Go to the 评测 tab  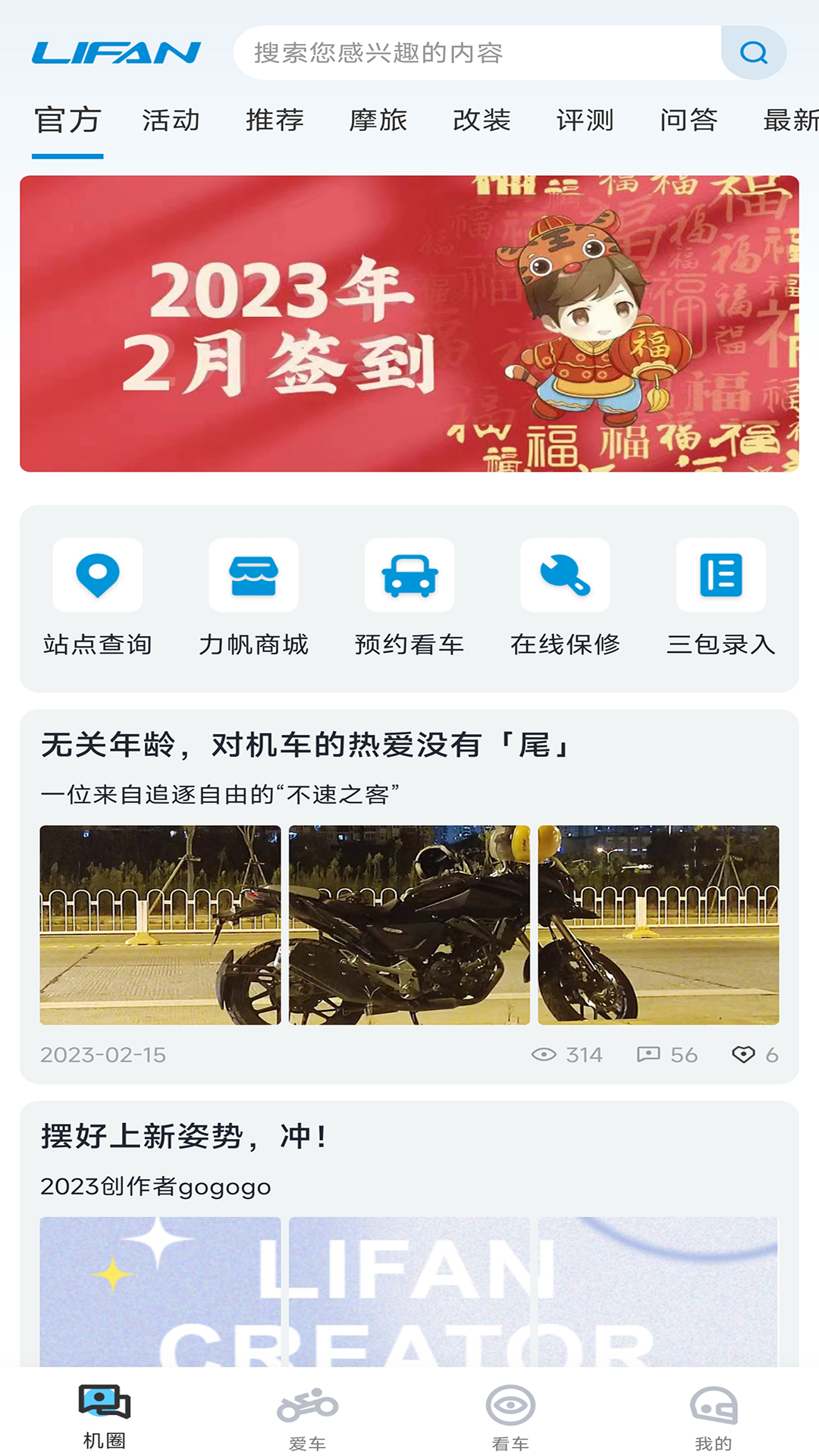coord(585,121)
